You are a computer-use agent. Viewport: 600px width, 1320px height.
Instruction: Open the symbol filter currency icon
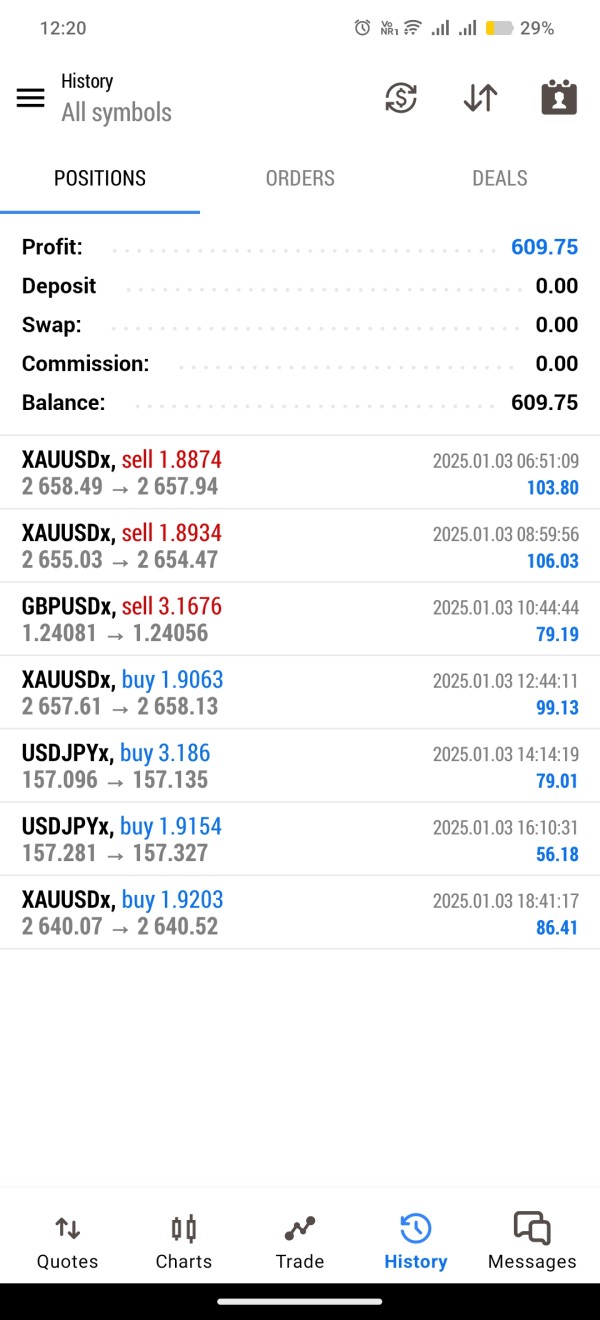[401, 98]
